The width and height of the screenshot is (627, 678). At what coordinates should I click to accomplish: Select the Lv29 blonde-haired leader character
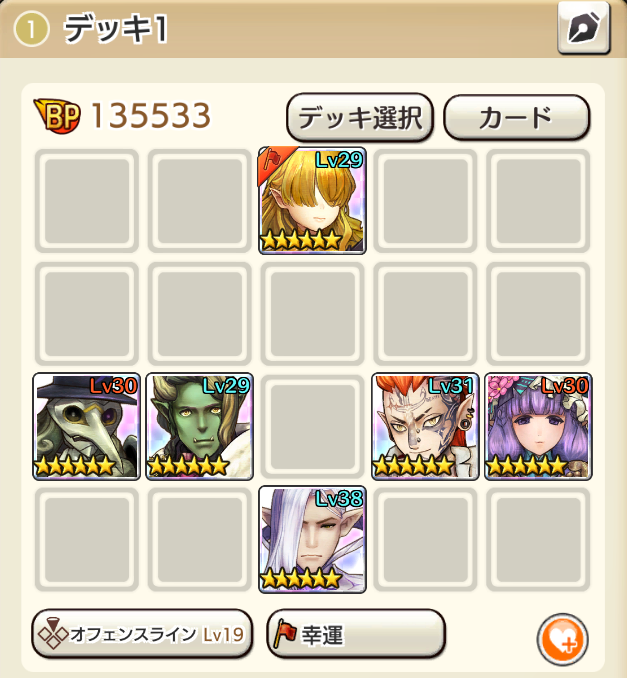tap(313, 201)
